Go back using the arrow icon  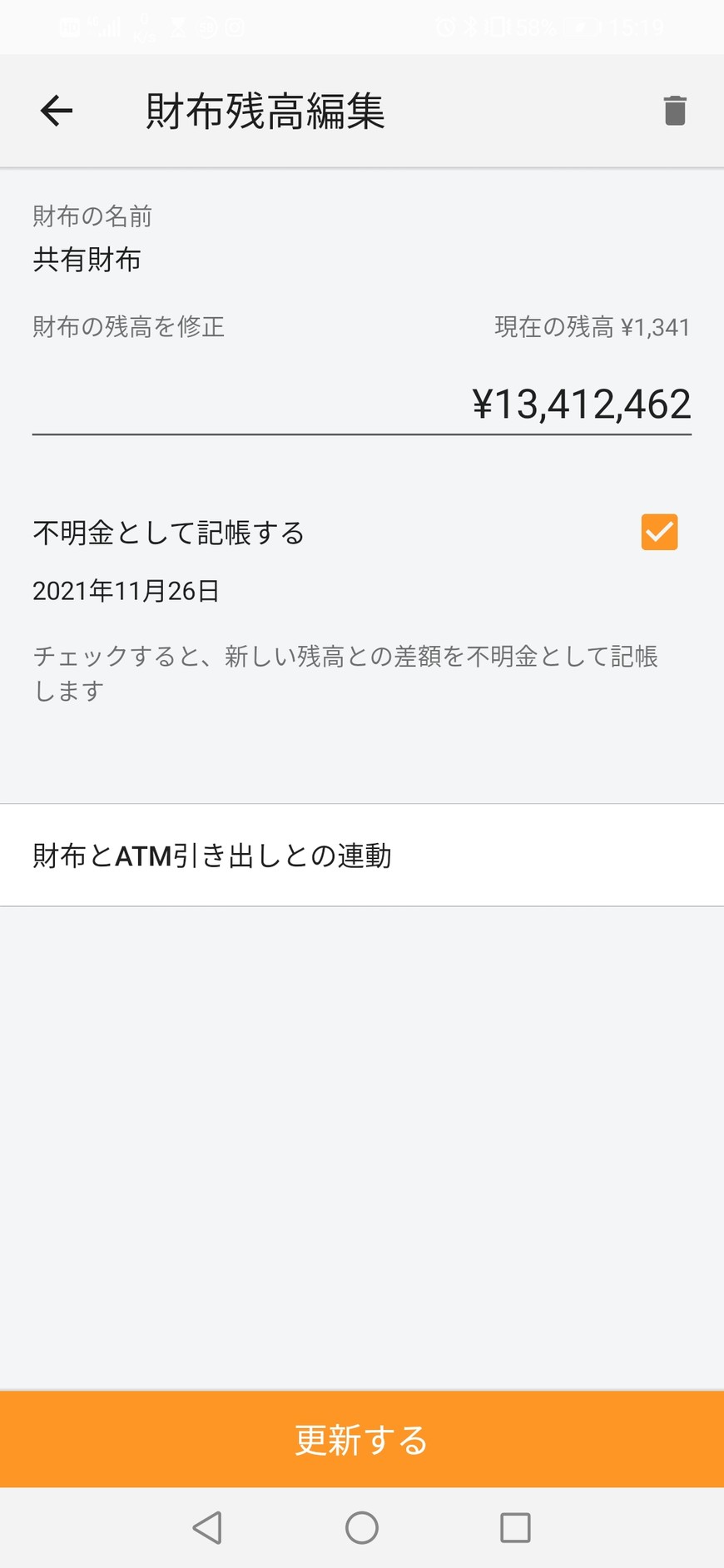coord(57,111)
